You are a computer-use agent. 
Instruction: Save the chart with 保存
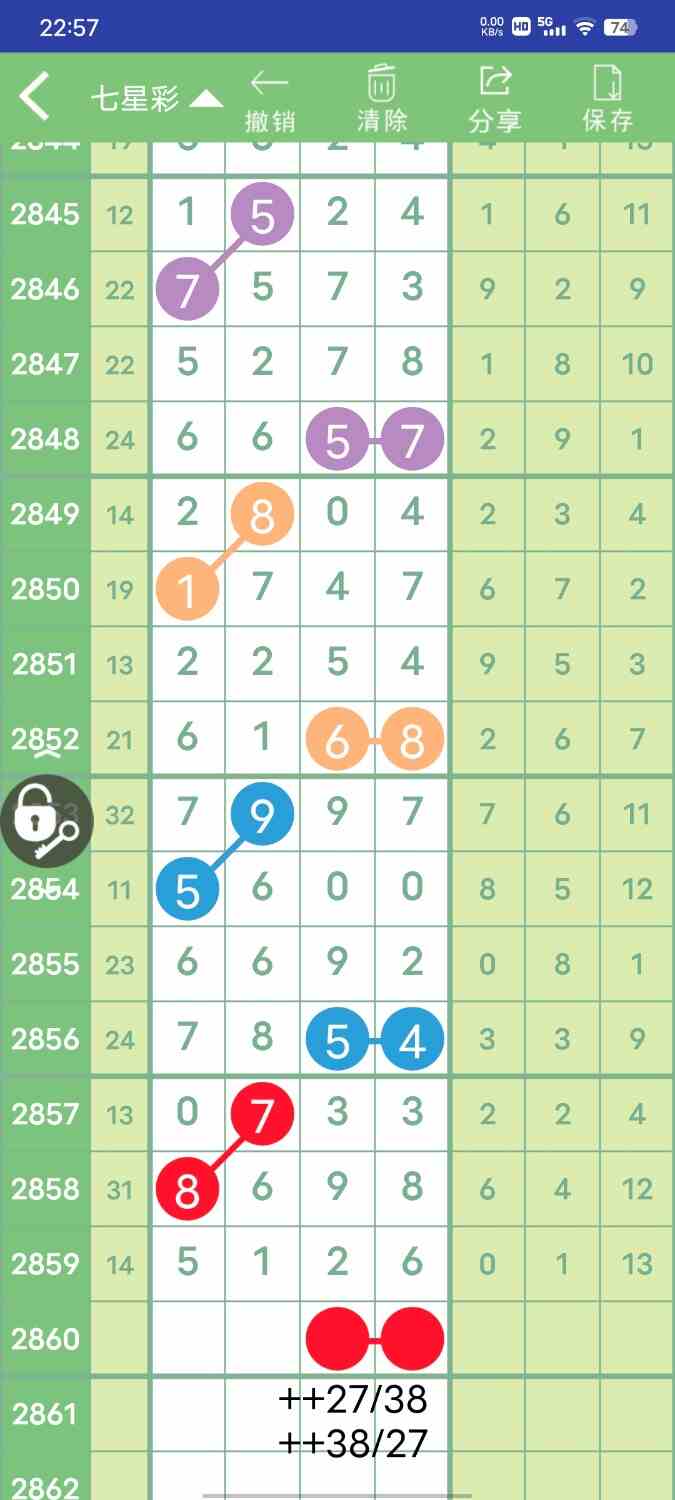coord(608,100)
